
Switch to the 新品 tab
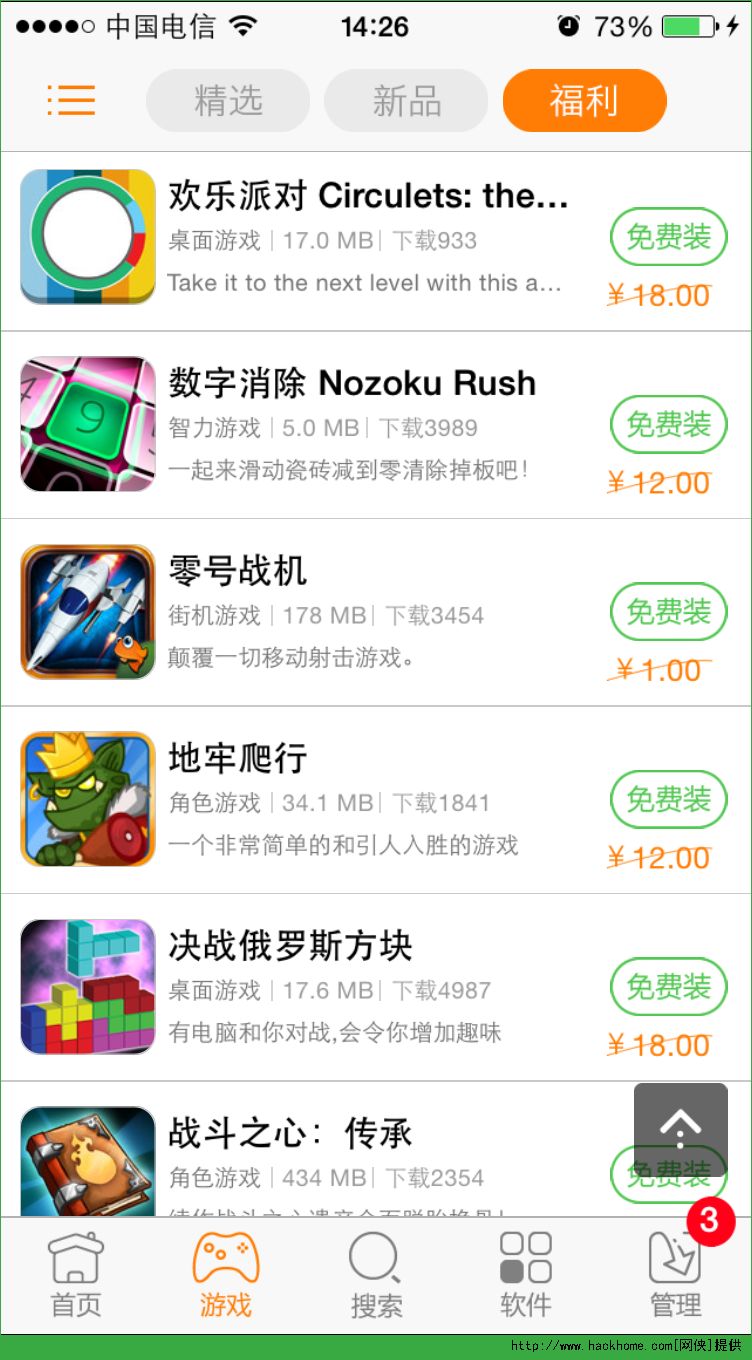click(x=406, y=101)
